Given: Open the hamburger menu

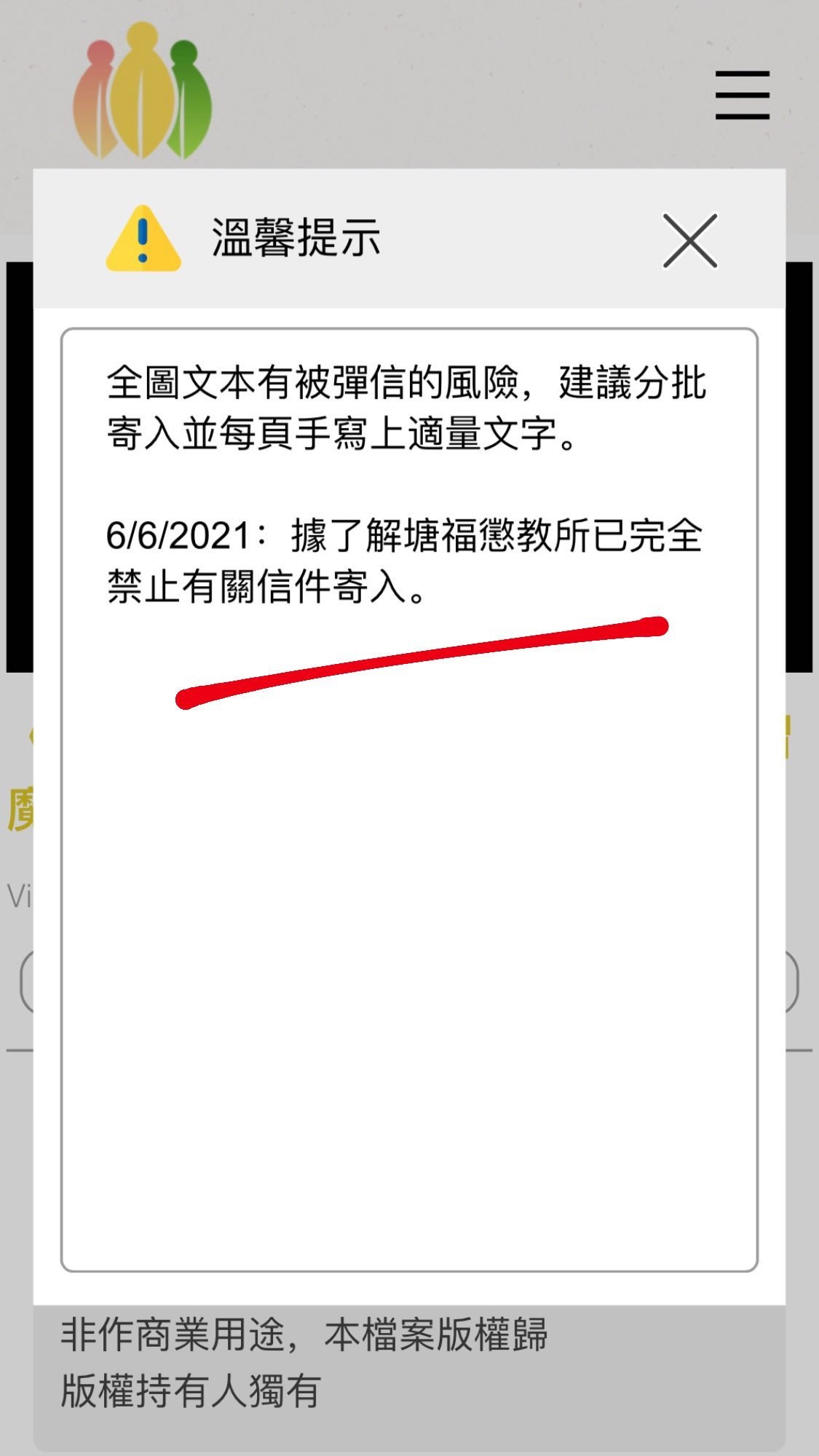Looking at the screenshot, I should [742, 95].
